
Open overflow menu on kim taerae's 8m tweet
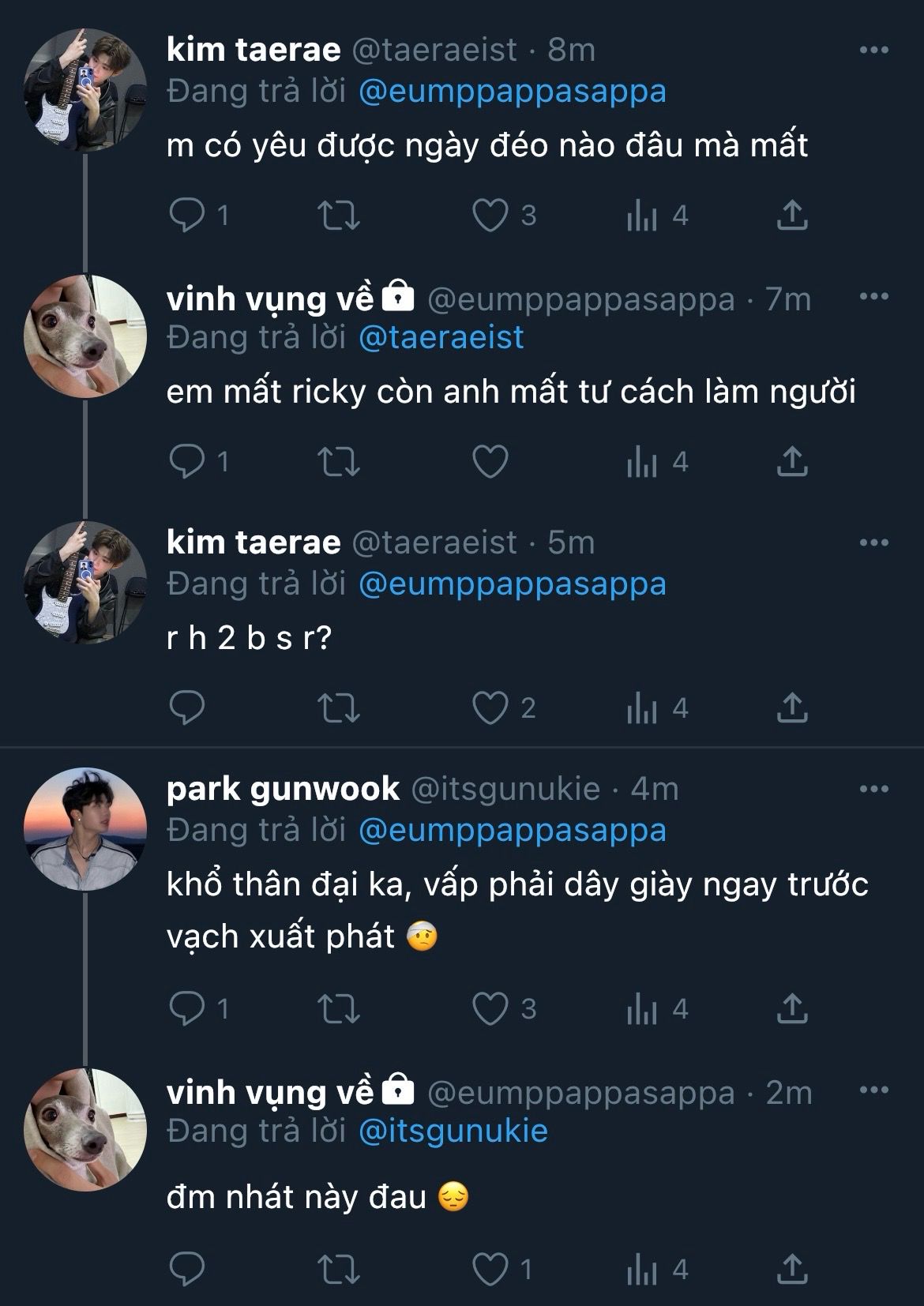[873, 50]
